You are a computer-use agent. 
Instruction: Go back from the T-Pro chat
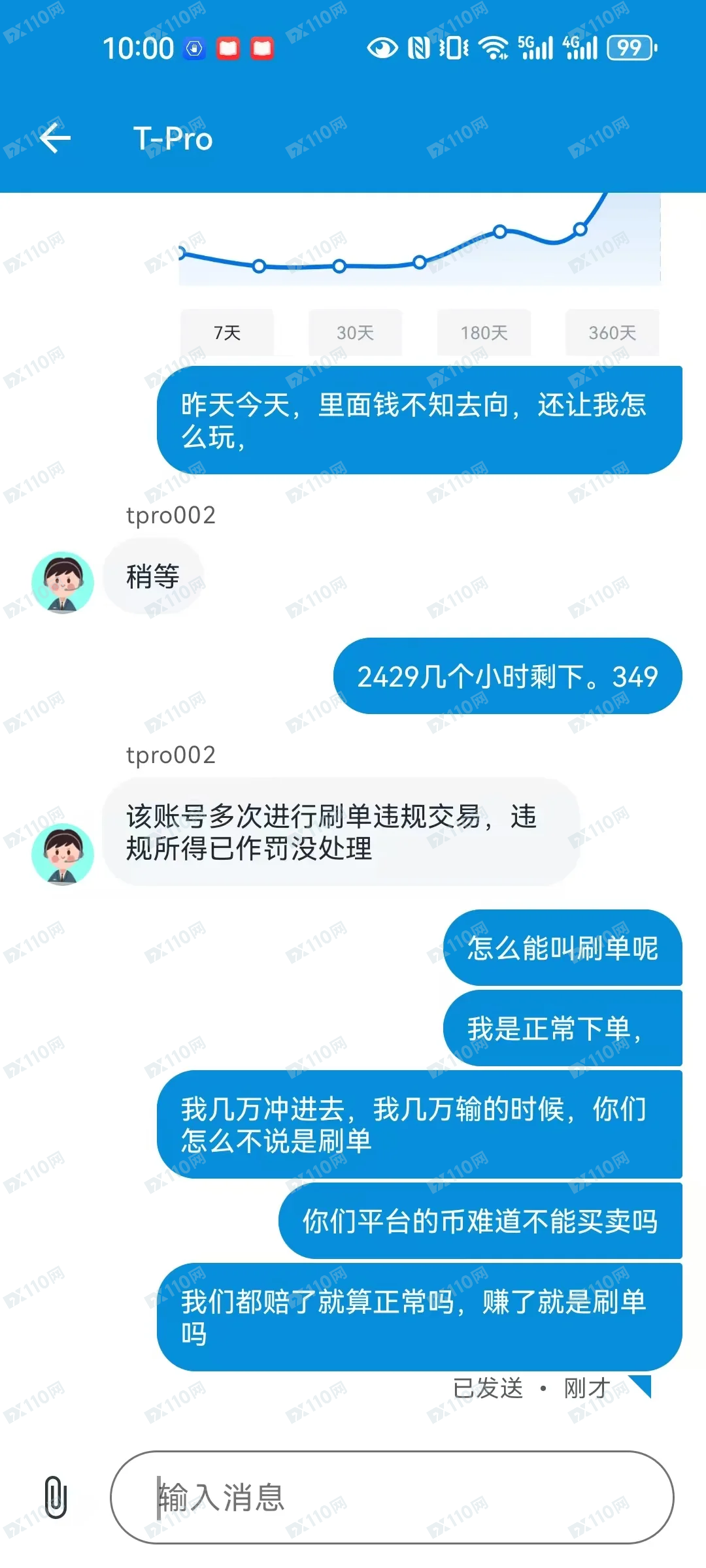[55, 139]
